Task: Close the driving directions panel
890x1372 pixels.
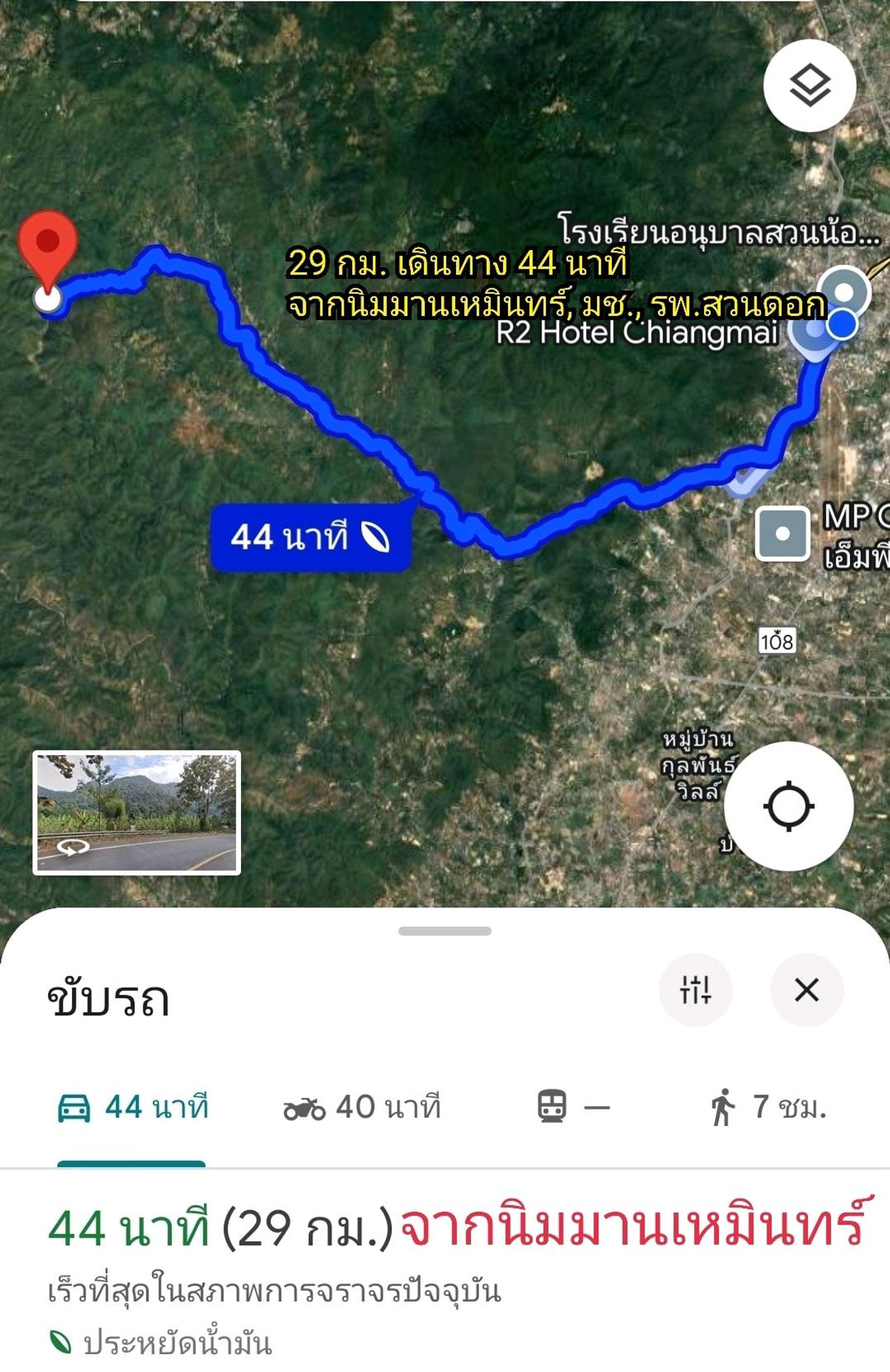Action: [x=806, y=989]
